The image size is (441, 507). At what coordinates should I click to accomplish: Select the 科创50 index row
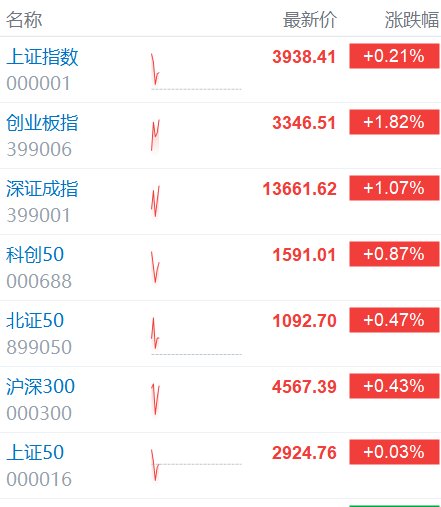[x=220, y=268]
